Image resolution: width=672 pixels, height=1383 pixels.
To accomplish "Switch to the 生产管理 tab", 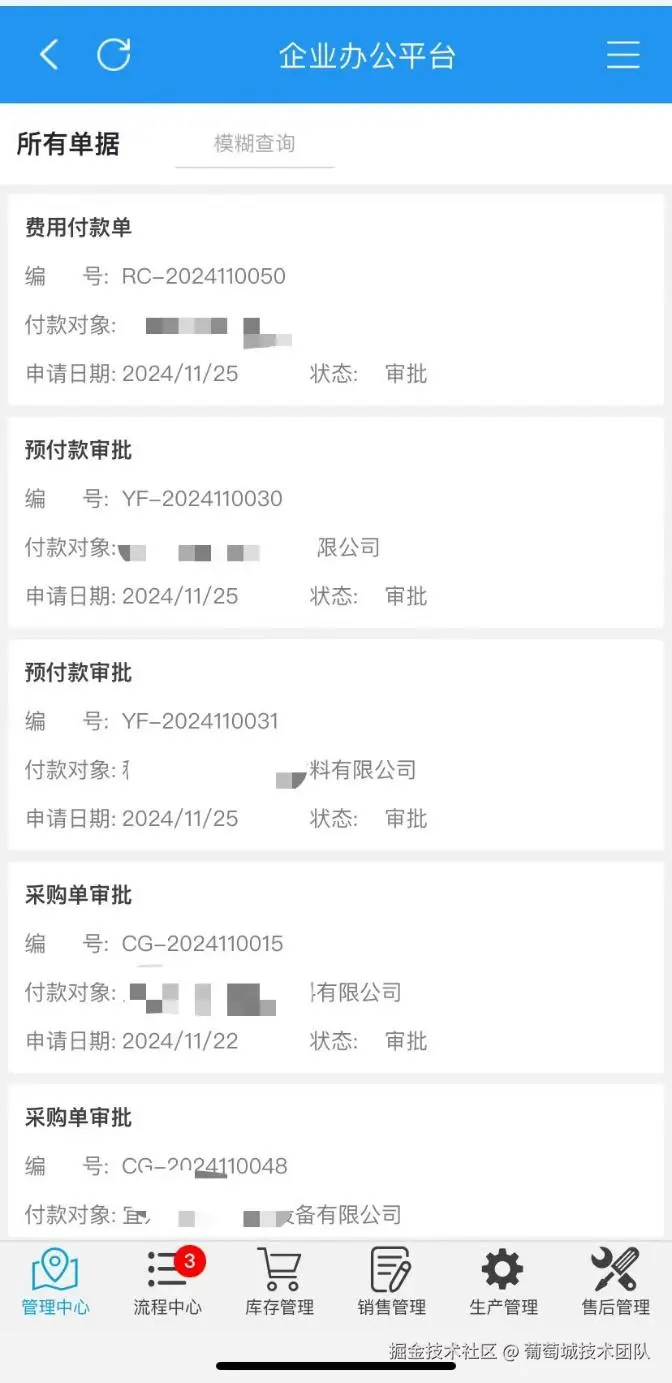I will tap(503, 1282).
